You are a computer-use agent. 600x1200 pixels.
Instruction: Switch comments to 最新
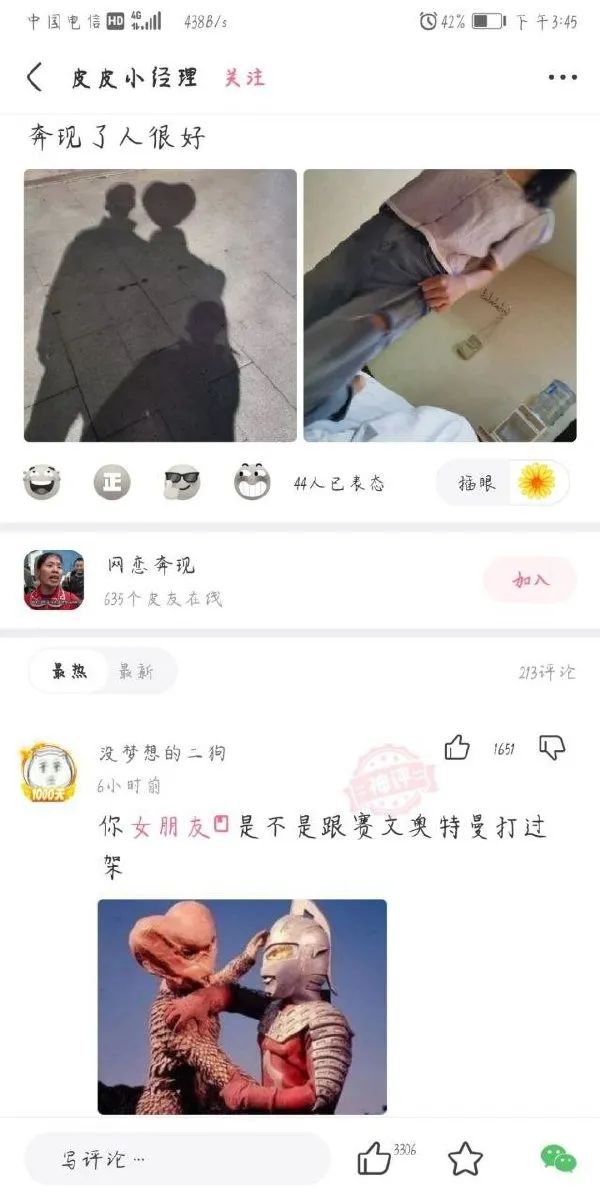[136, 672]
